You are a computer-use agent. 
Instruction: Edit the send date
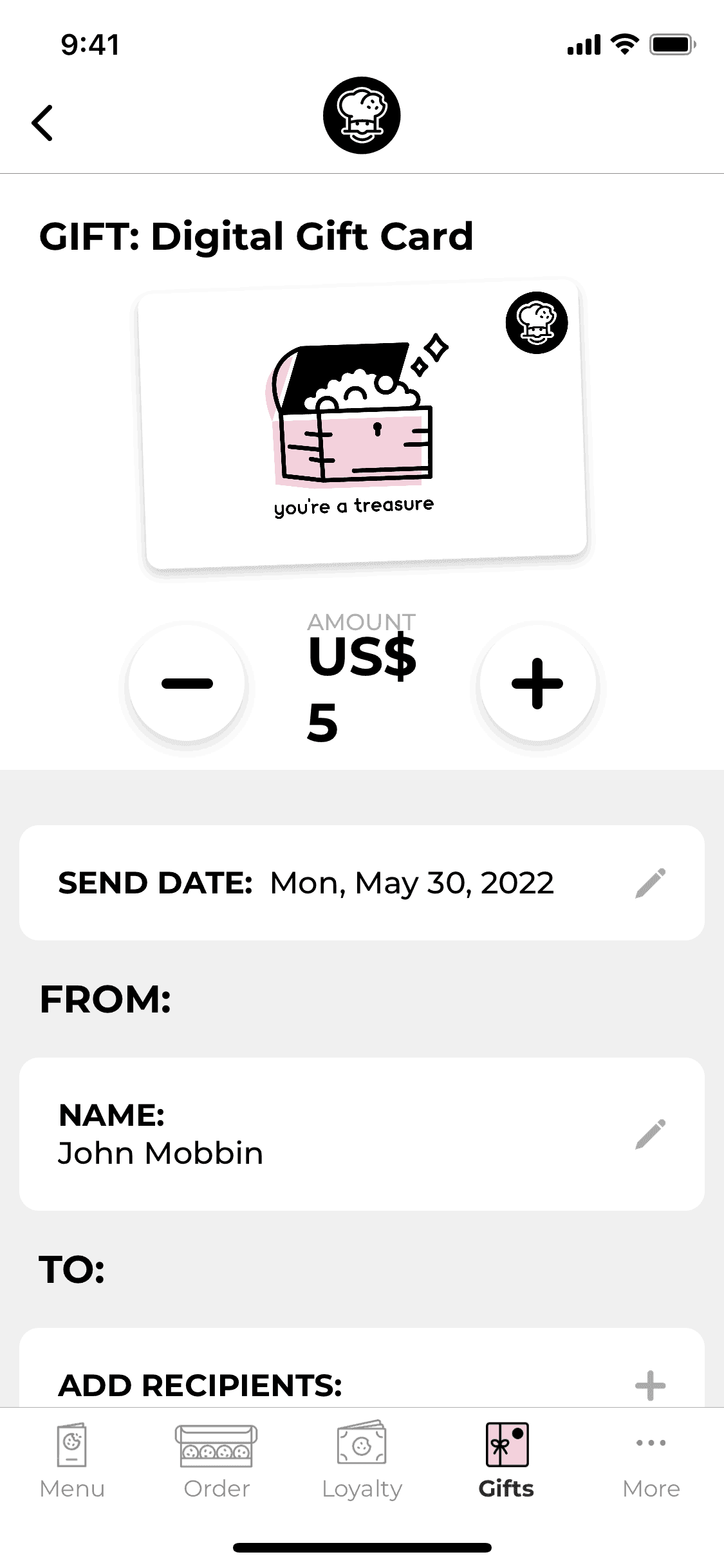(650, 883)
